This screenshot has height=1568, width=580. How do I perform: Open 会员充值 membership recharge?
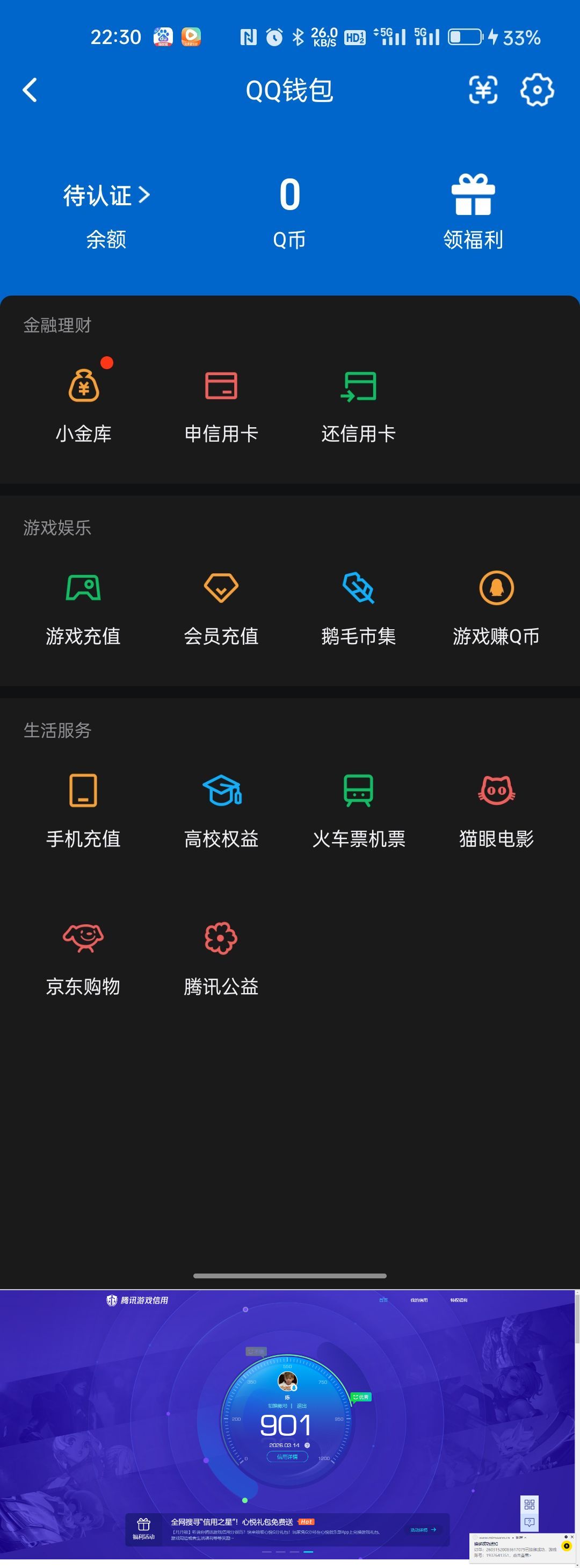(x=222, y=587)
